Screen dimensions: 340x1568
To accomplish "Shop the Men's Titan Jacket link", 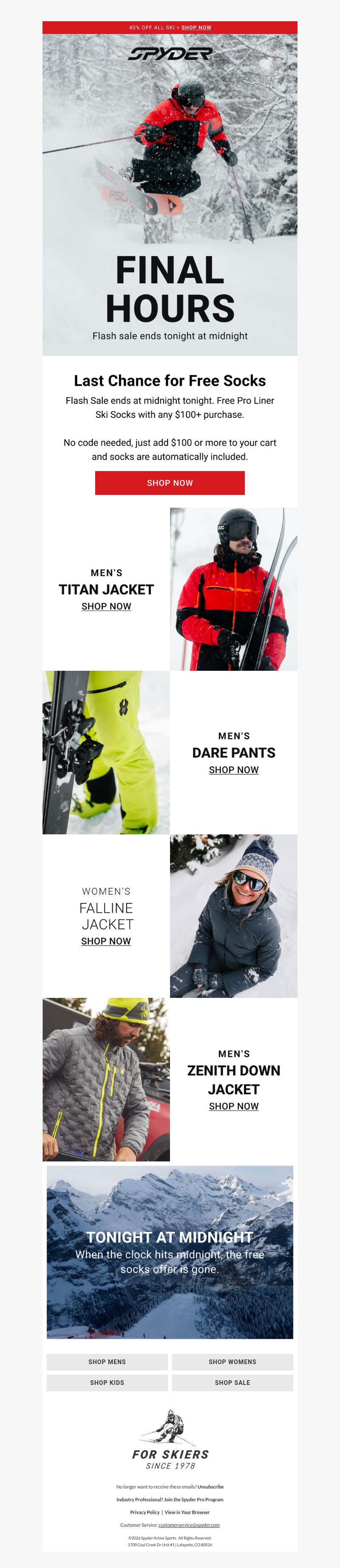I will tap(106, 606).
